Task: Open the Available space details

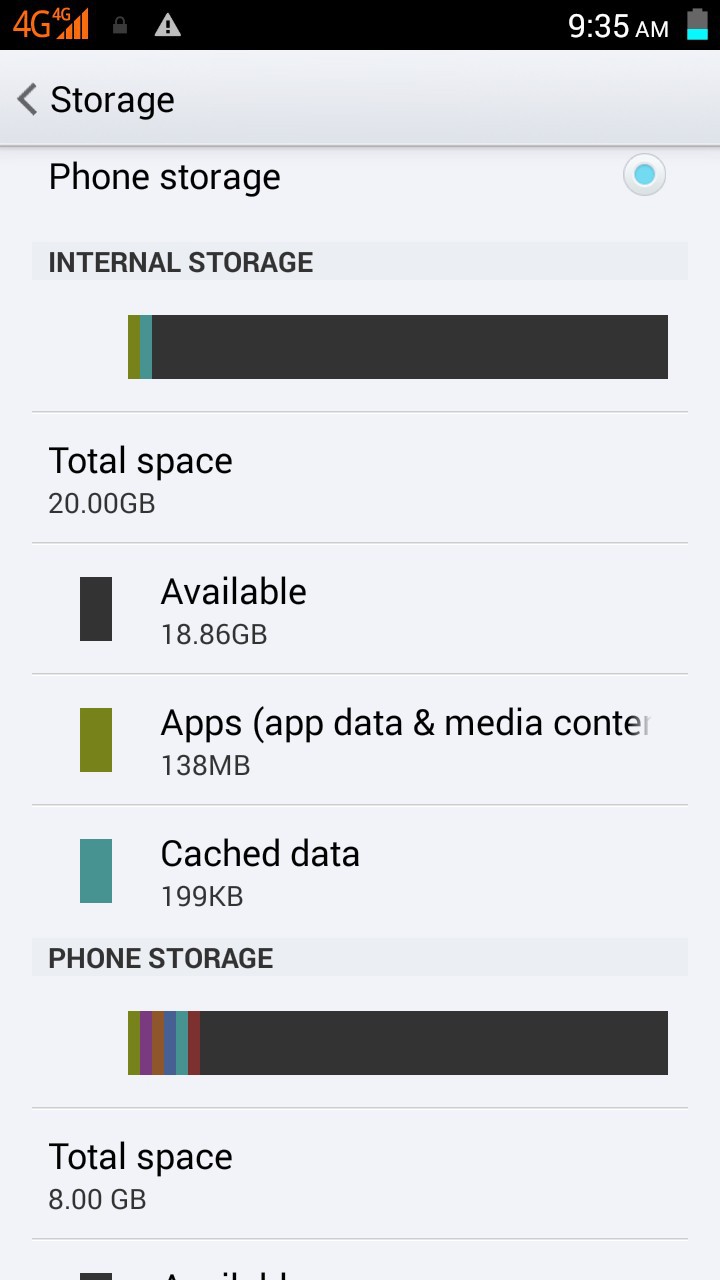Action: point(360,608)
